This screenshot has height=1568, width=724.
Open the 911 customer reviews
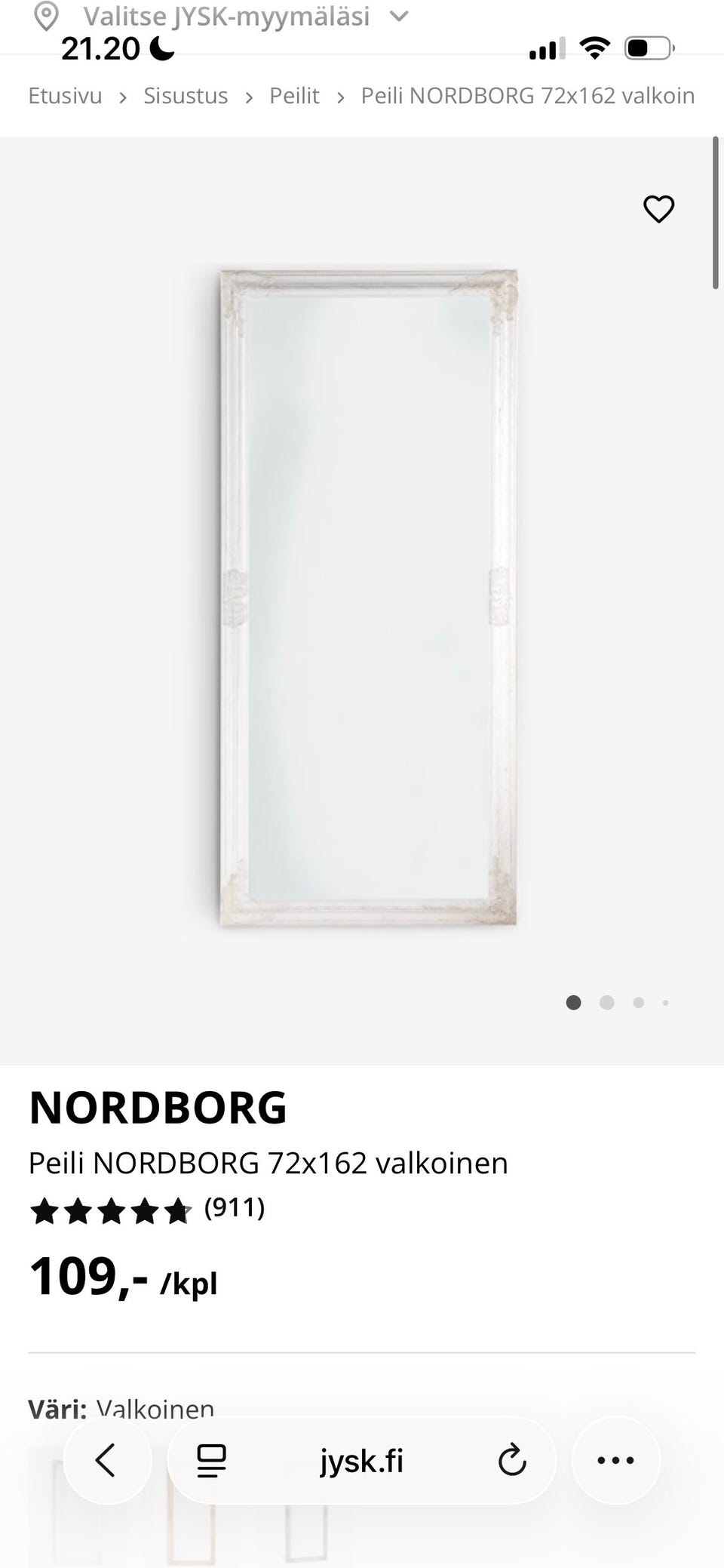[x=235, y=1207]
